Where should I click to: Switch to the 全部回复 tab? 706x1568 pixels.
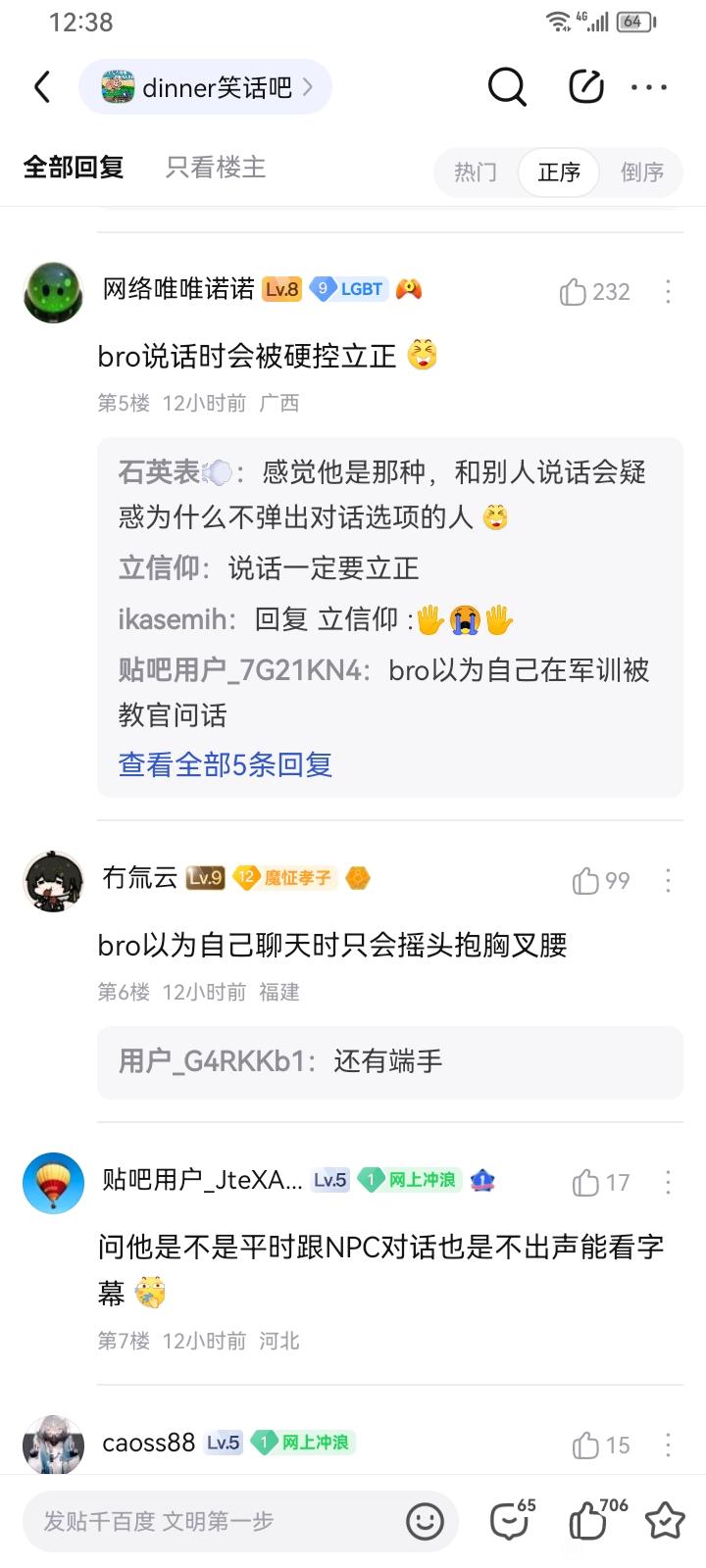74,168
